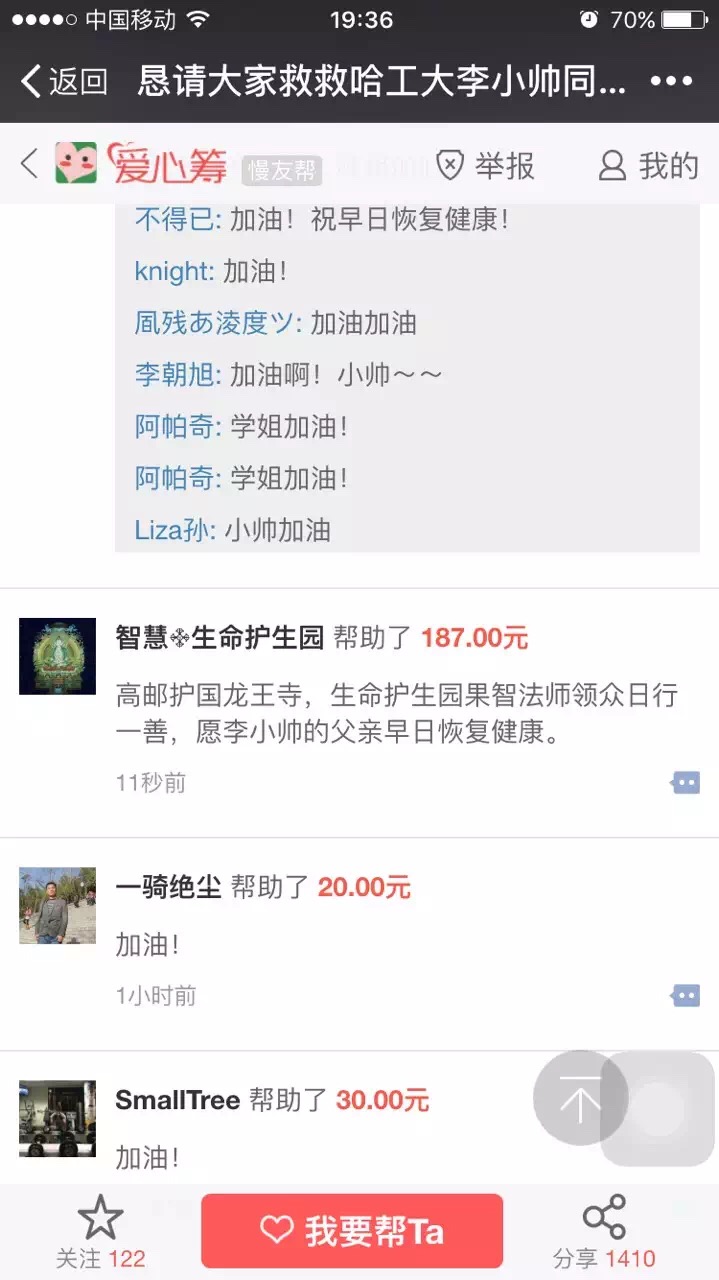Report this campaign via 举报
The image size is (719, 1280).
click(486, 166)
